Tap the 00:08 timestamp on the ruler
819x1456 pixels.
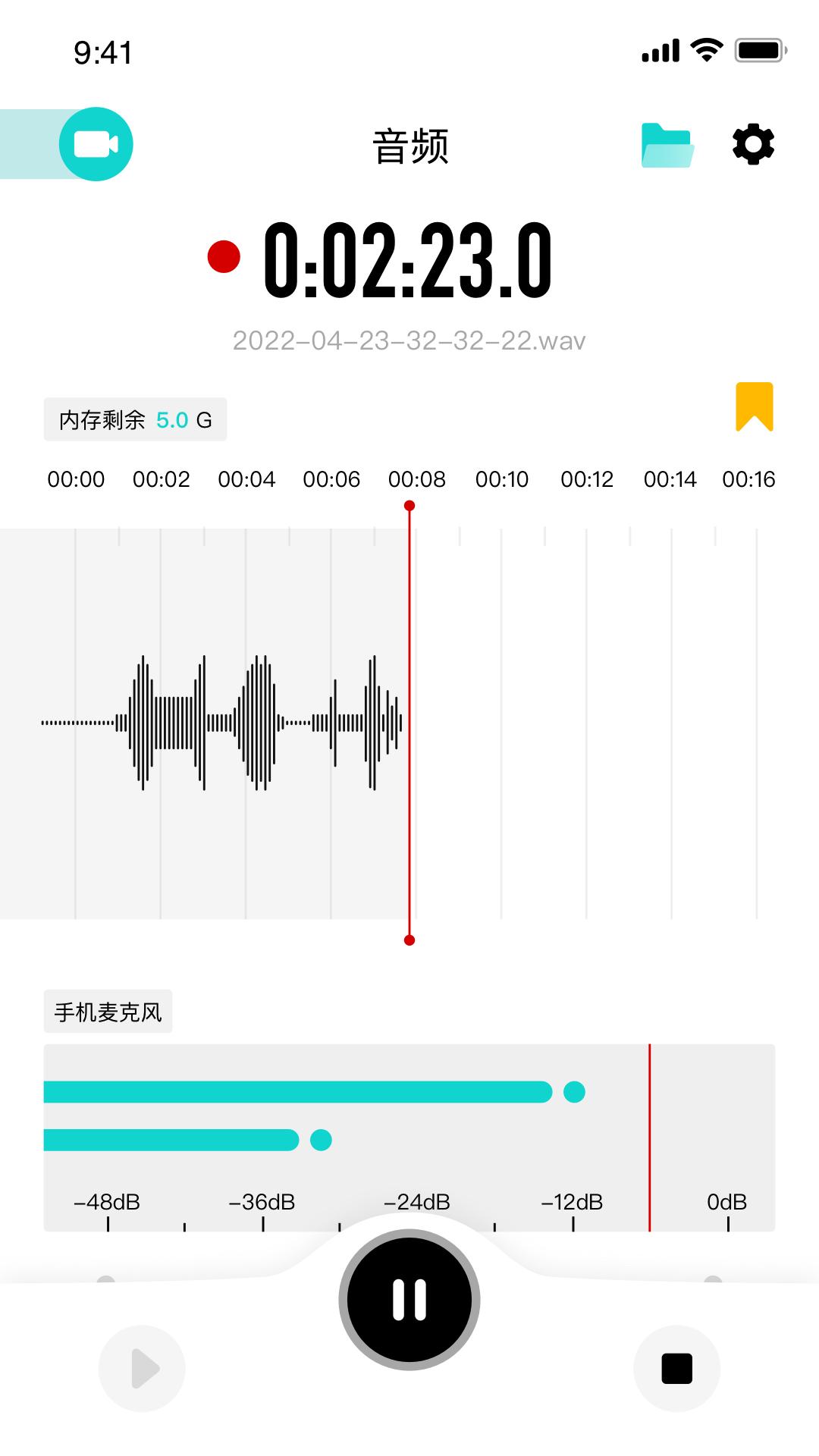(x=416, y=479)
